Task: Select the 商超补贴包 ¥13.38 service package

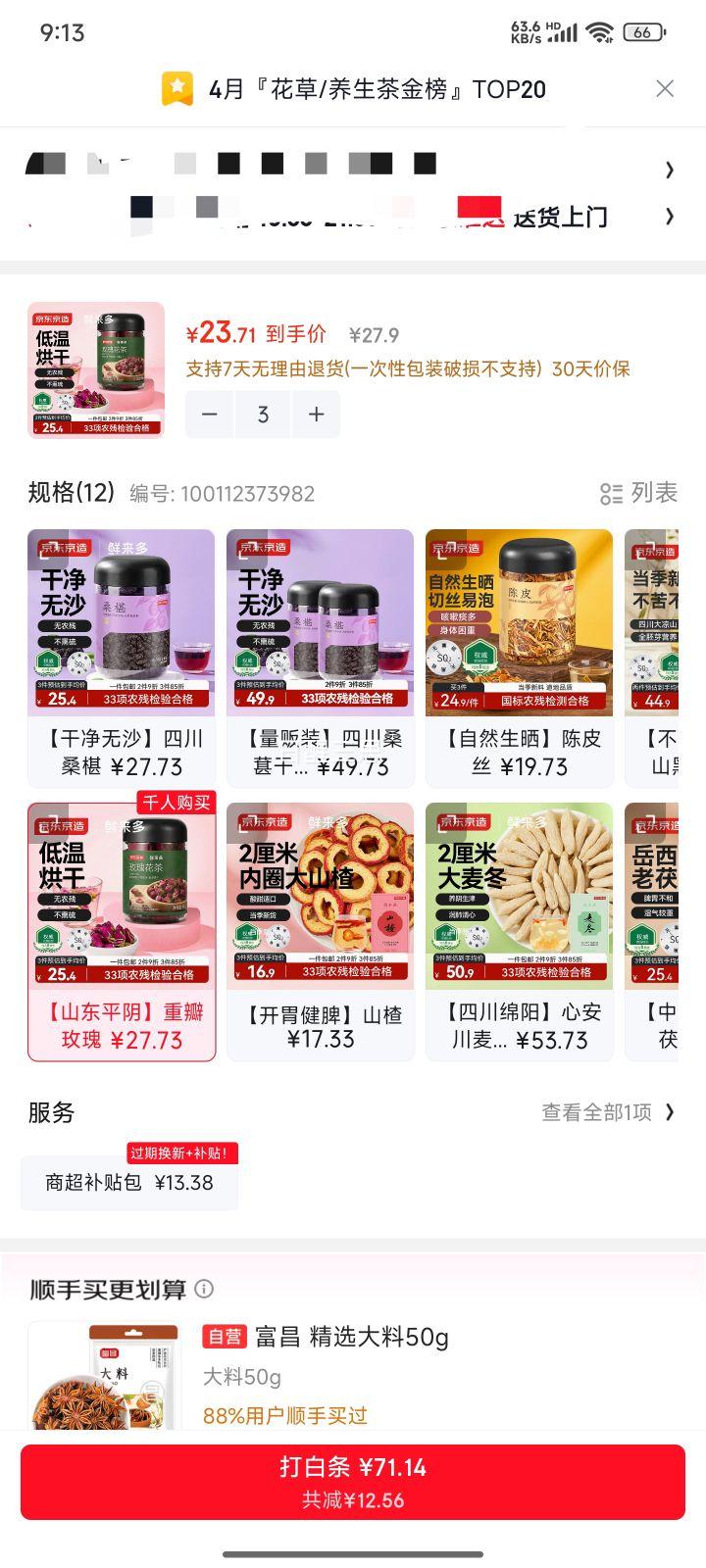Action: click(x=128, y=1183)
